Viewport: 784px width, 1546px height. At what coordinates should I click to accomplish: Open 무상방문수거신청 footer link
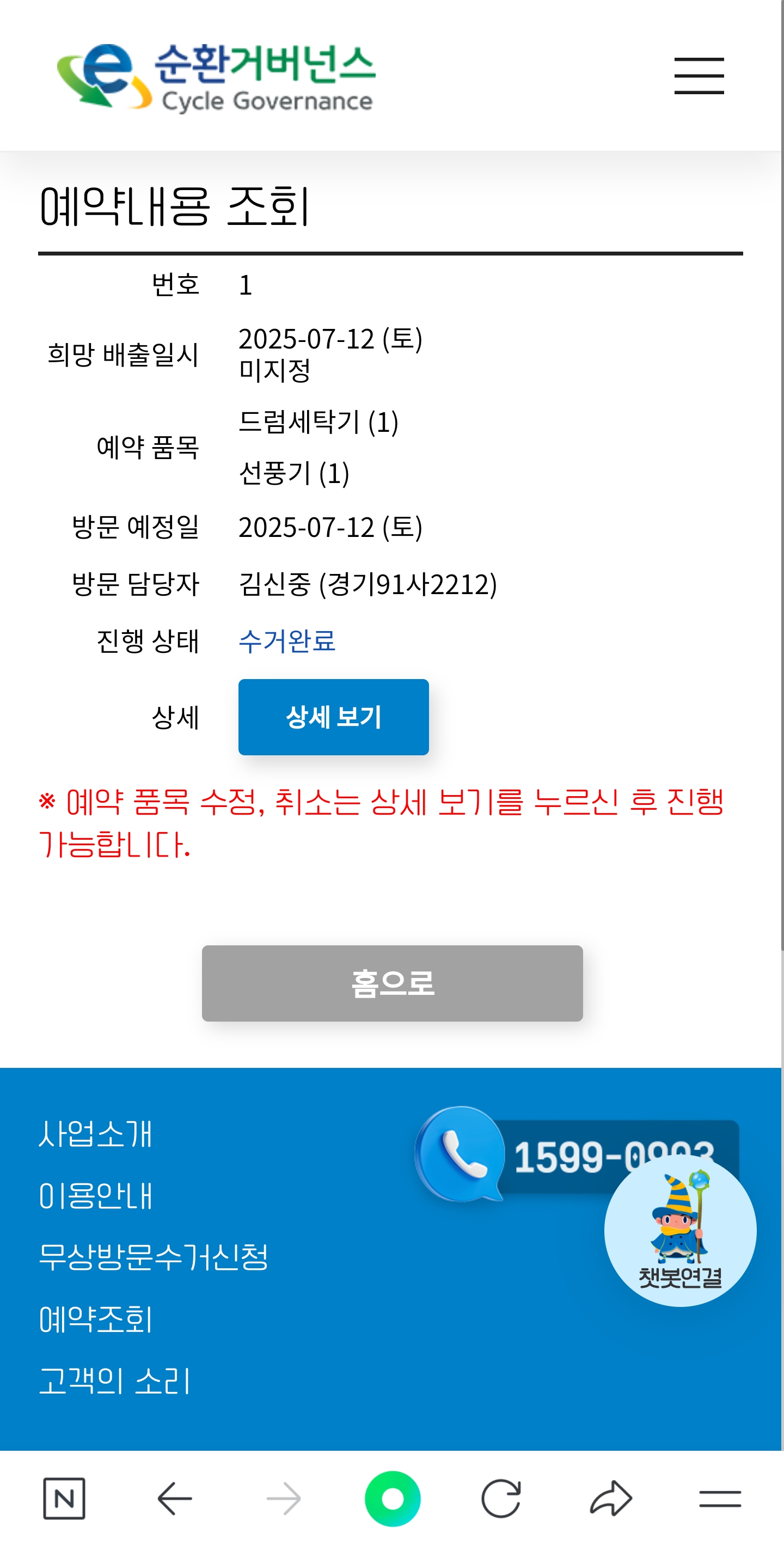point(153,1257)
